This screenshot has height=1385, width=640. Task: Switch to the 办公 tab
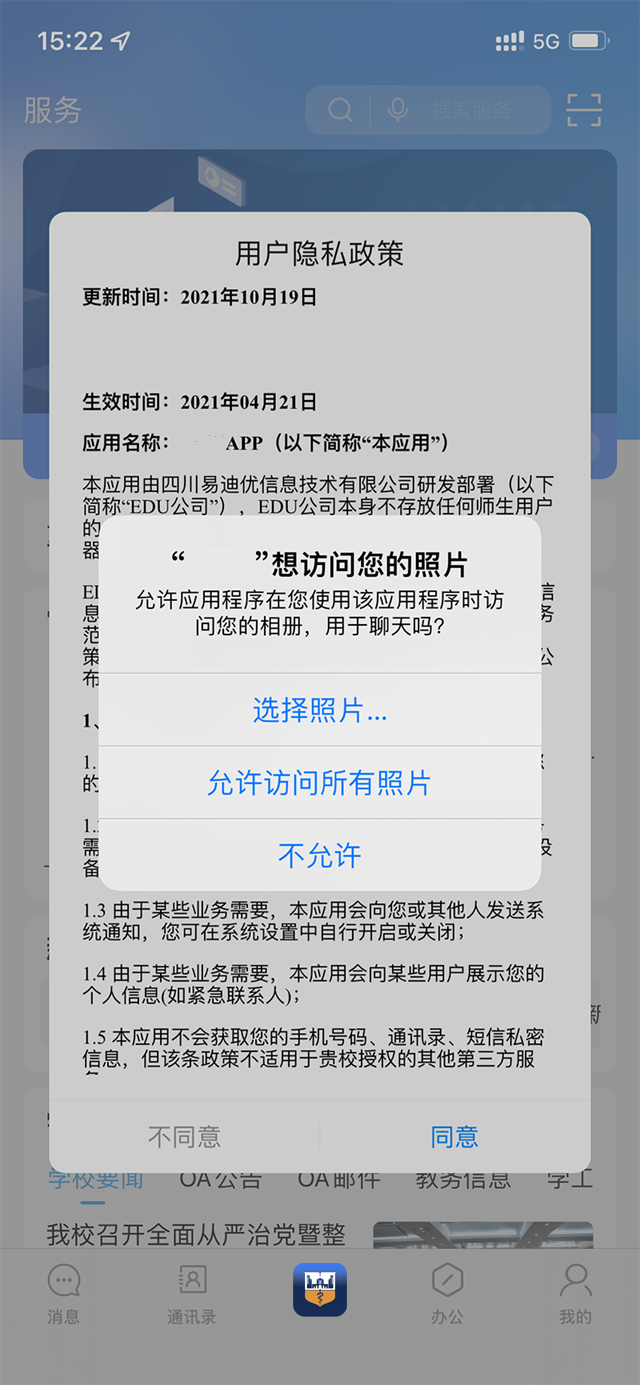(447, 1293)
